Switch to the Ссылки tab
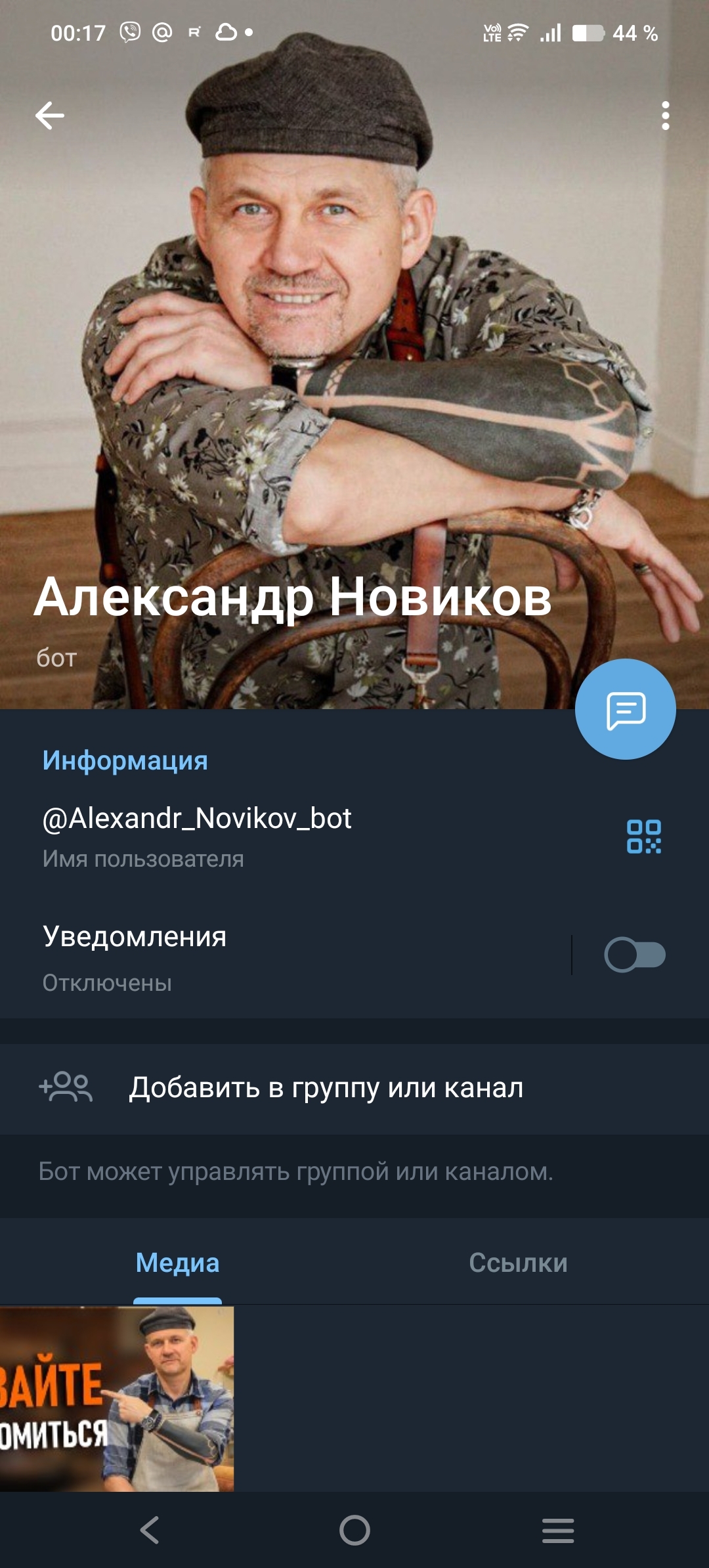Image resolution: width=709 pixels, height=1568 pixels. tap(518, 1263)
